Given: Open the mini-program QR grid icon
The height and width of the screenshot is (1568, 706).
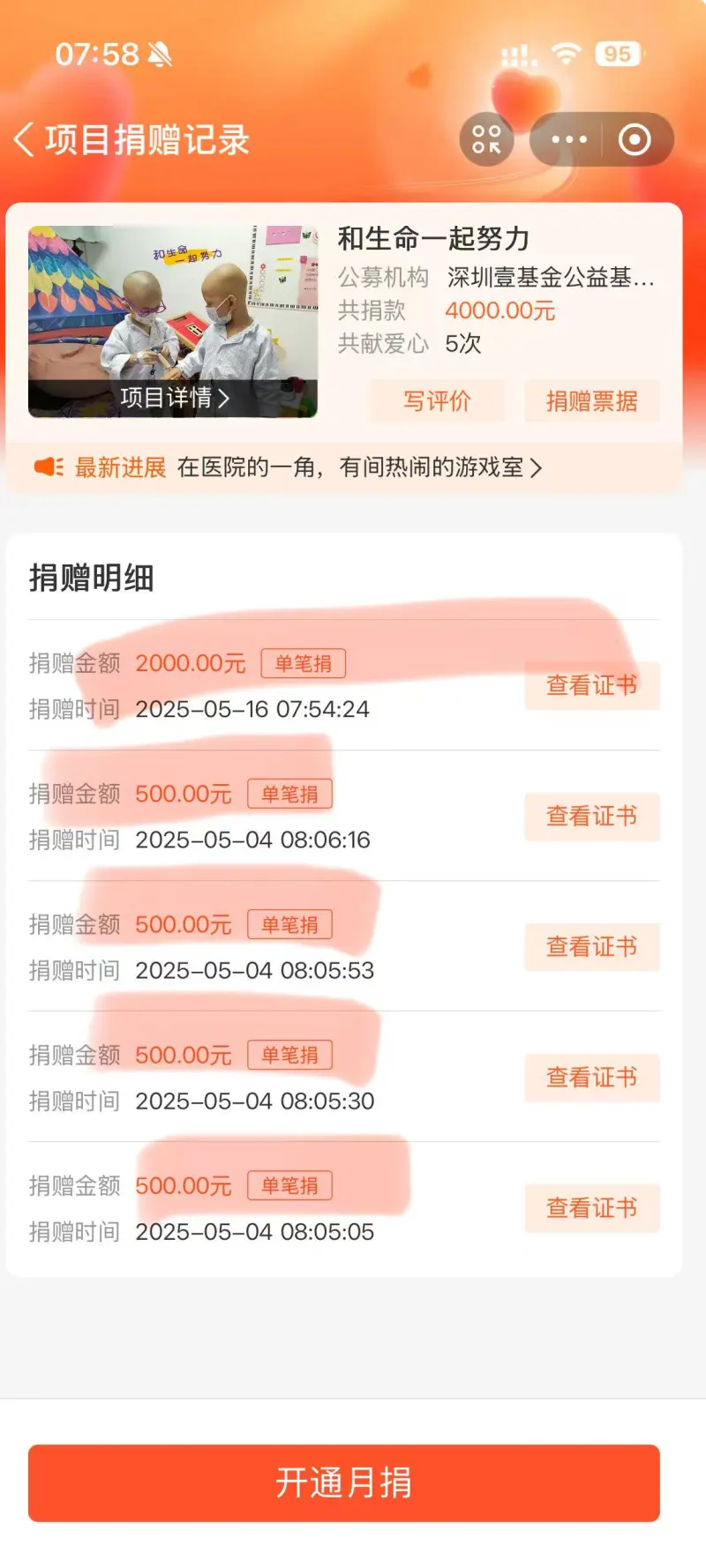Looking at the screenshot, I should [486, 139].
